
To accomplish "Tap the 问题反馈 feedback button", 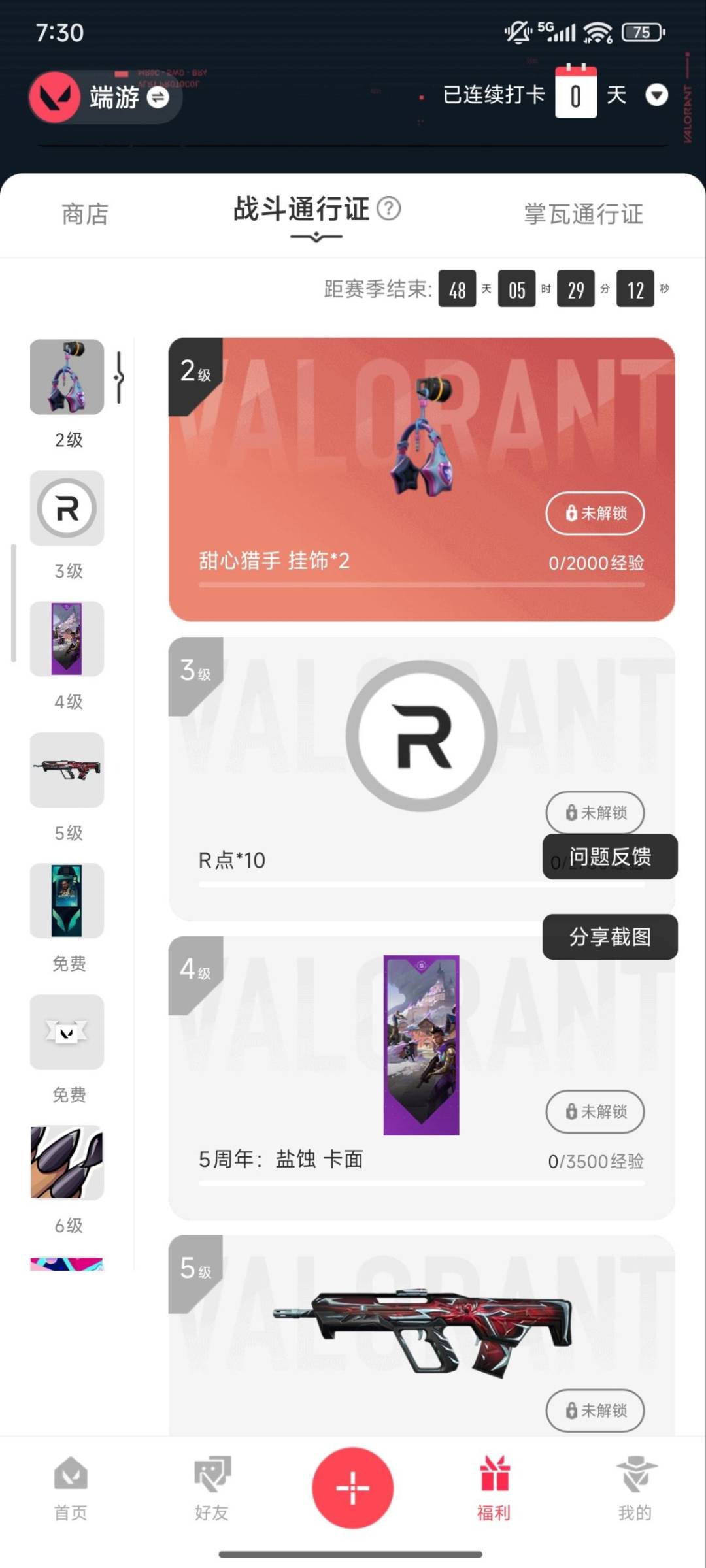I will pyautogui.click(x=609, y=857).
